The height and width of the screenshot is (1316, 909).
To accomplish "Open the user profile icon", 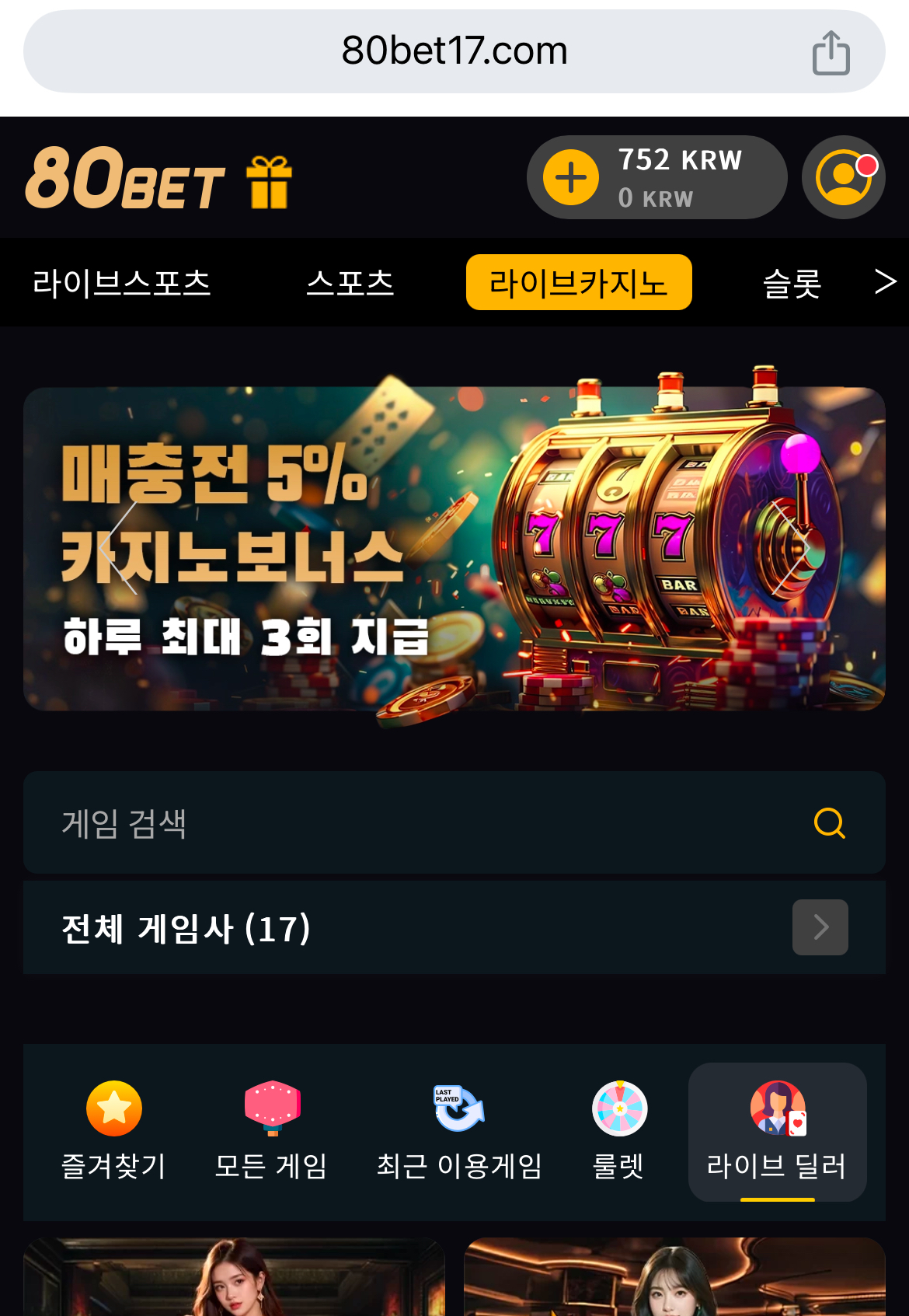I will tap(843, 177).
